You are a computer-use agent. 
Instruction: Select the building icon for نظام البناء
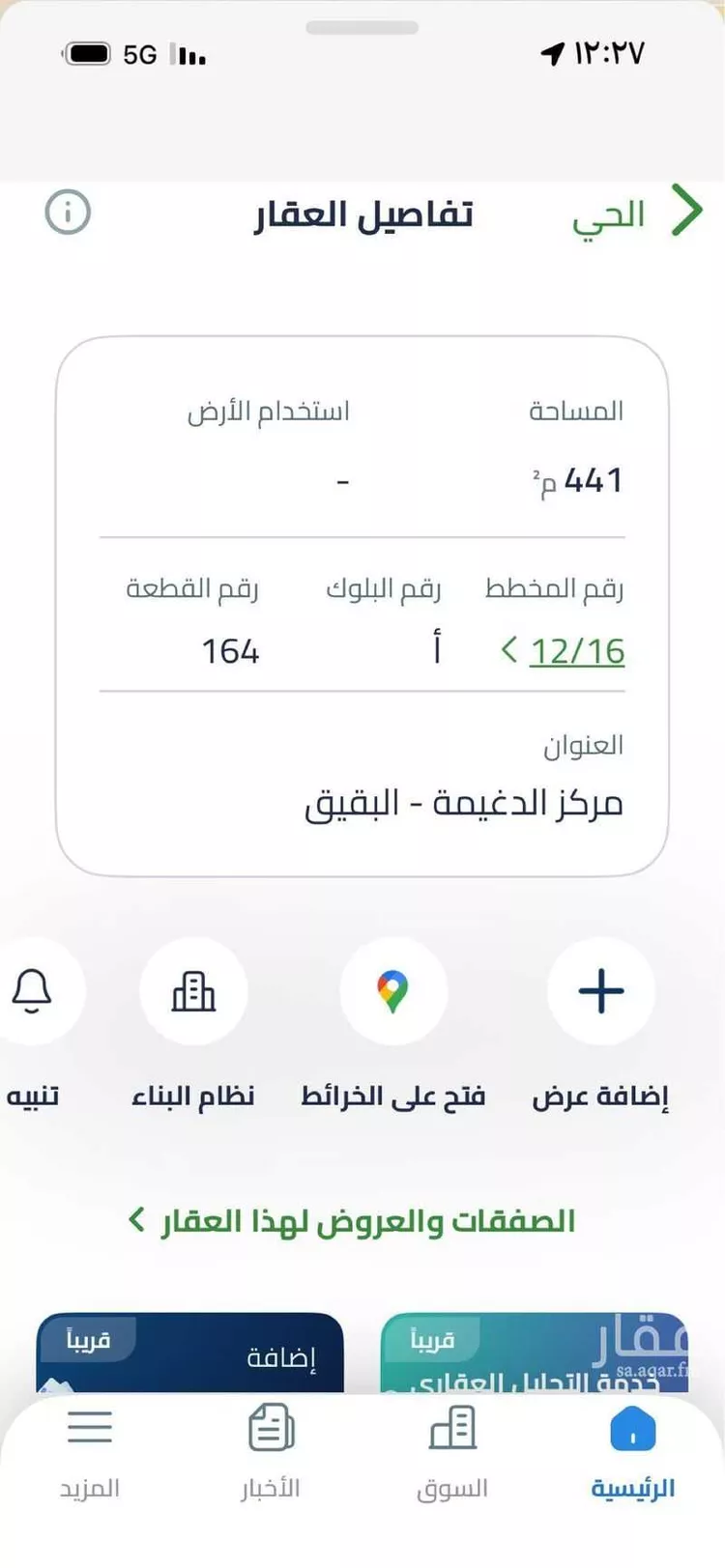pyautogui.click(x=194, y=992)
